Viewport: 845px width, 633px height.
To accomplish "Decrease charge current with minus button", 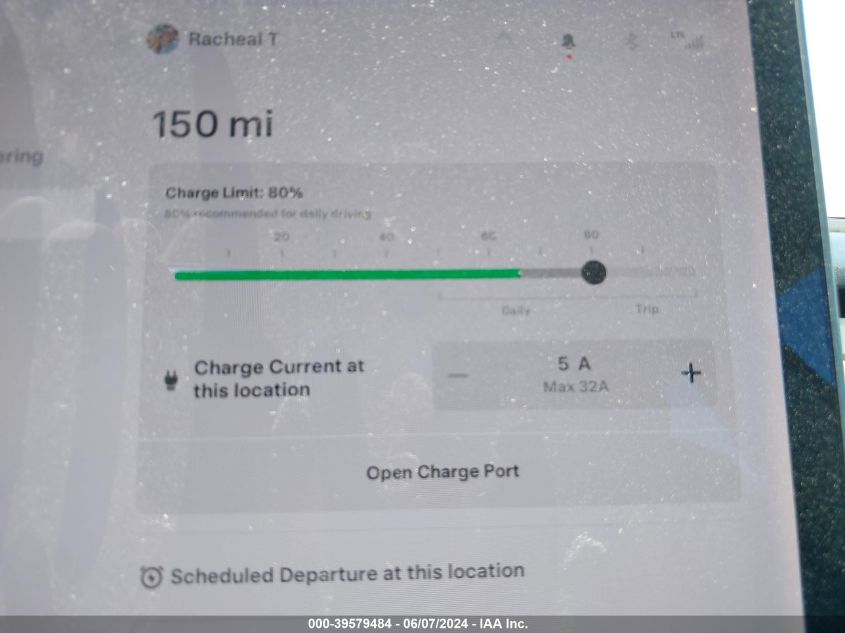I will pyautogui.click(x=458, y=375).
